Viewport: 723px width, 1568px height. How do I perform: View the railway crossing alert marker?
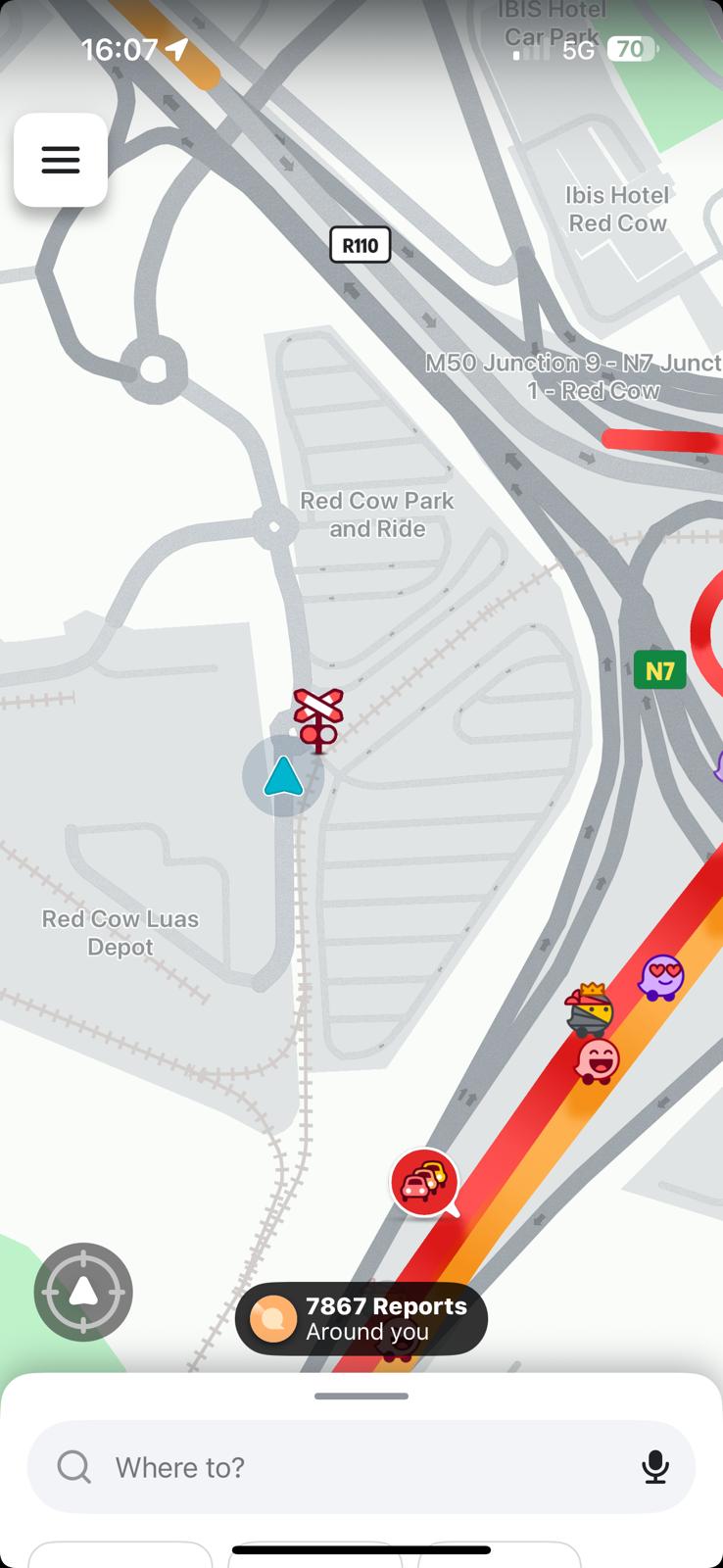pos(318,719)
